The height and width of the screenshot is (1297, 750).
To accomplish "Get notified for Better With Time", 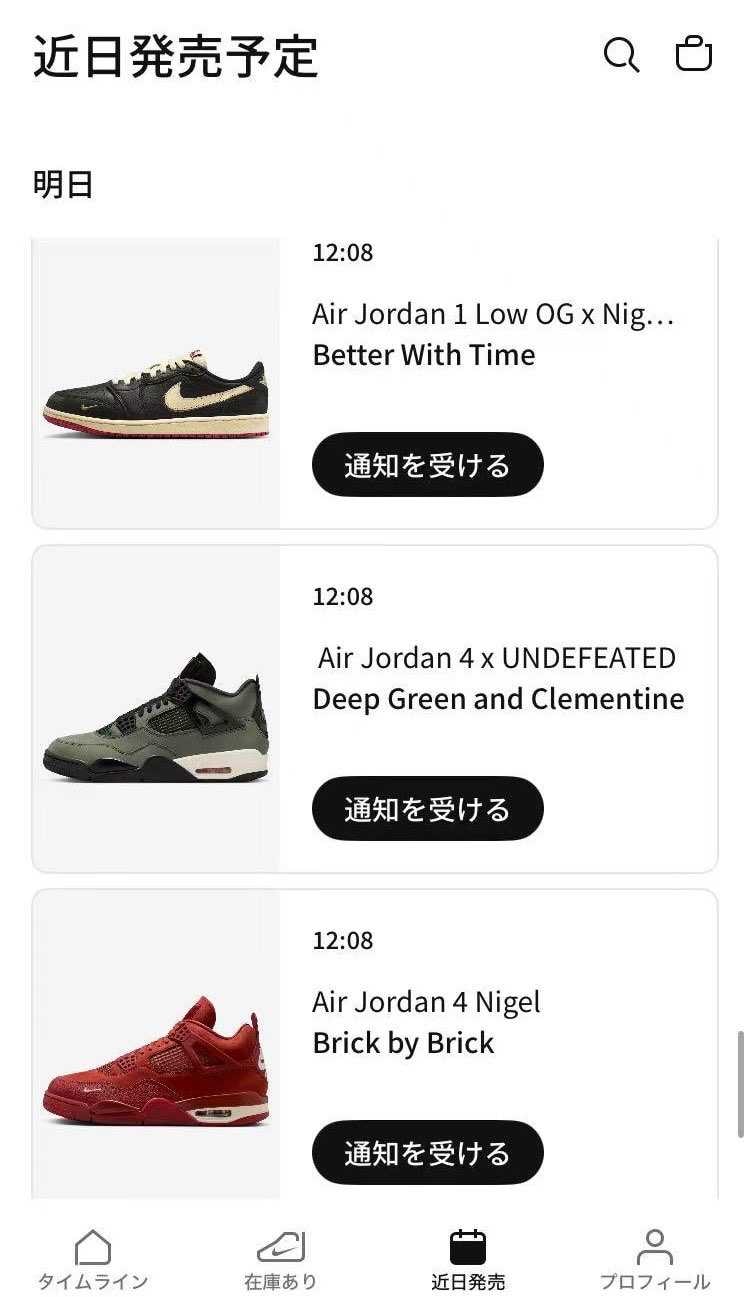I will [x=427, y=465].
